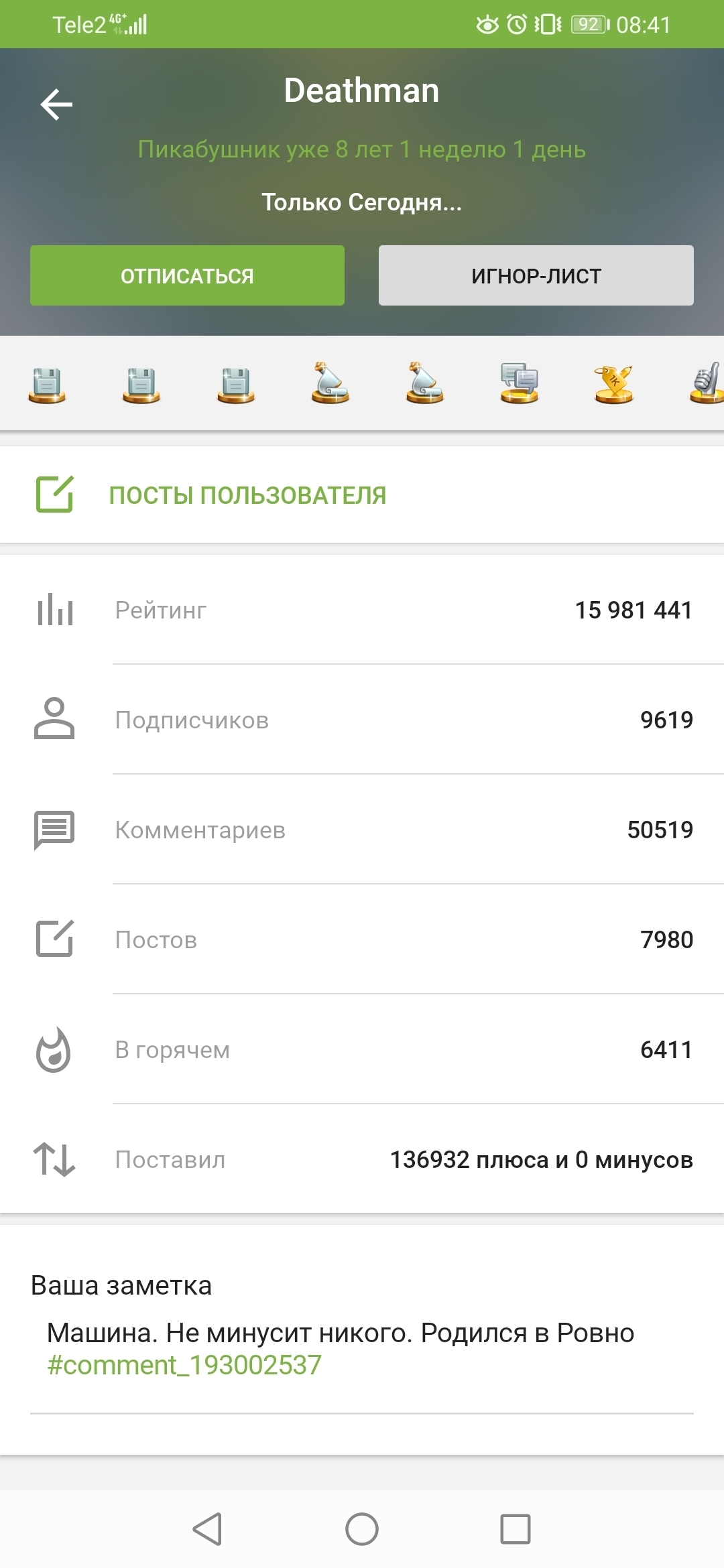Tap the comments award badge

pos(519,383)
